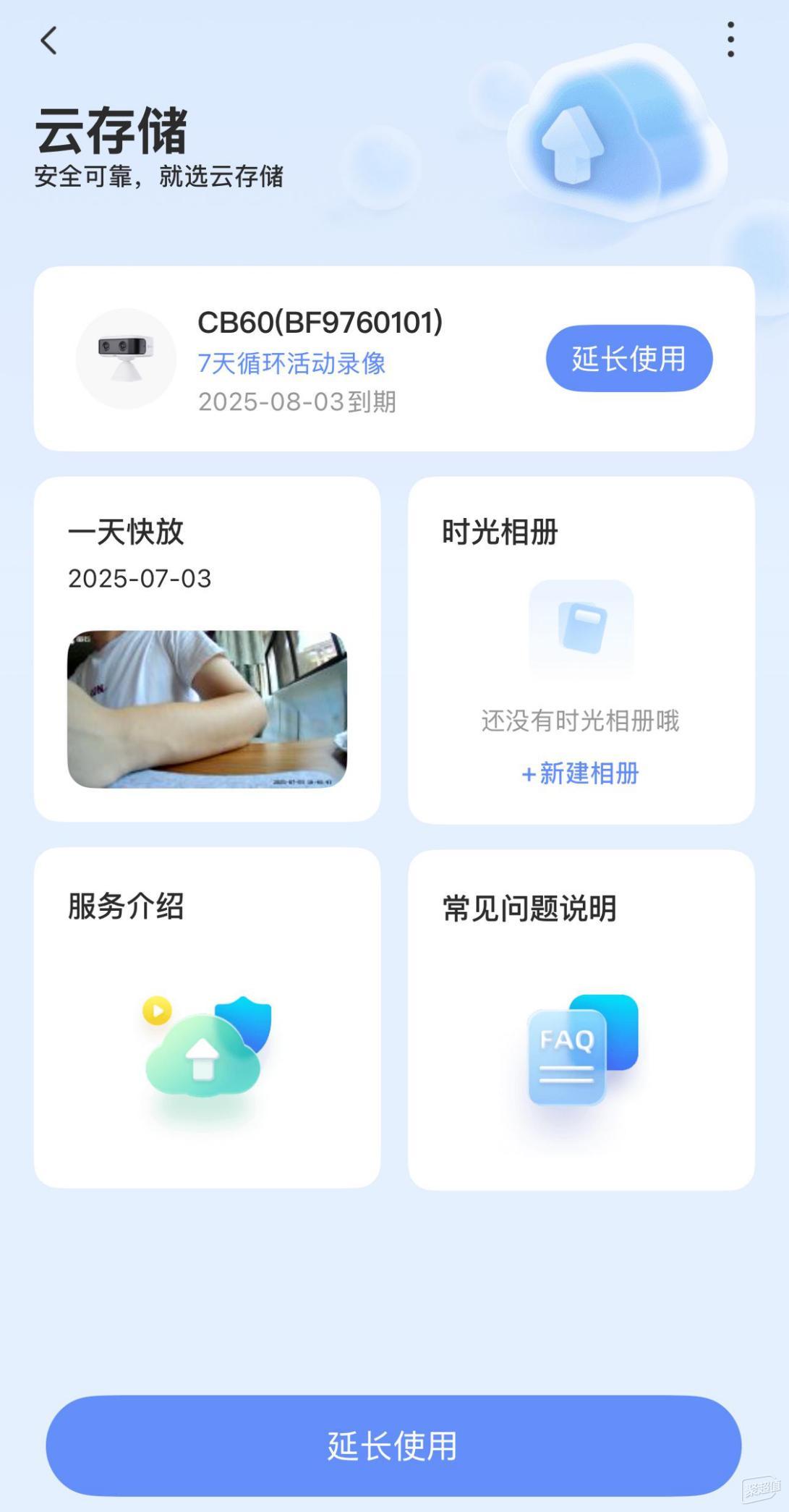Open the three-dot overflow menu

tap(730, 39)
